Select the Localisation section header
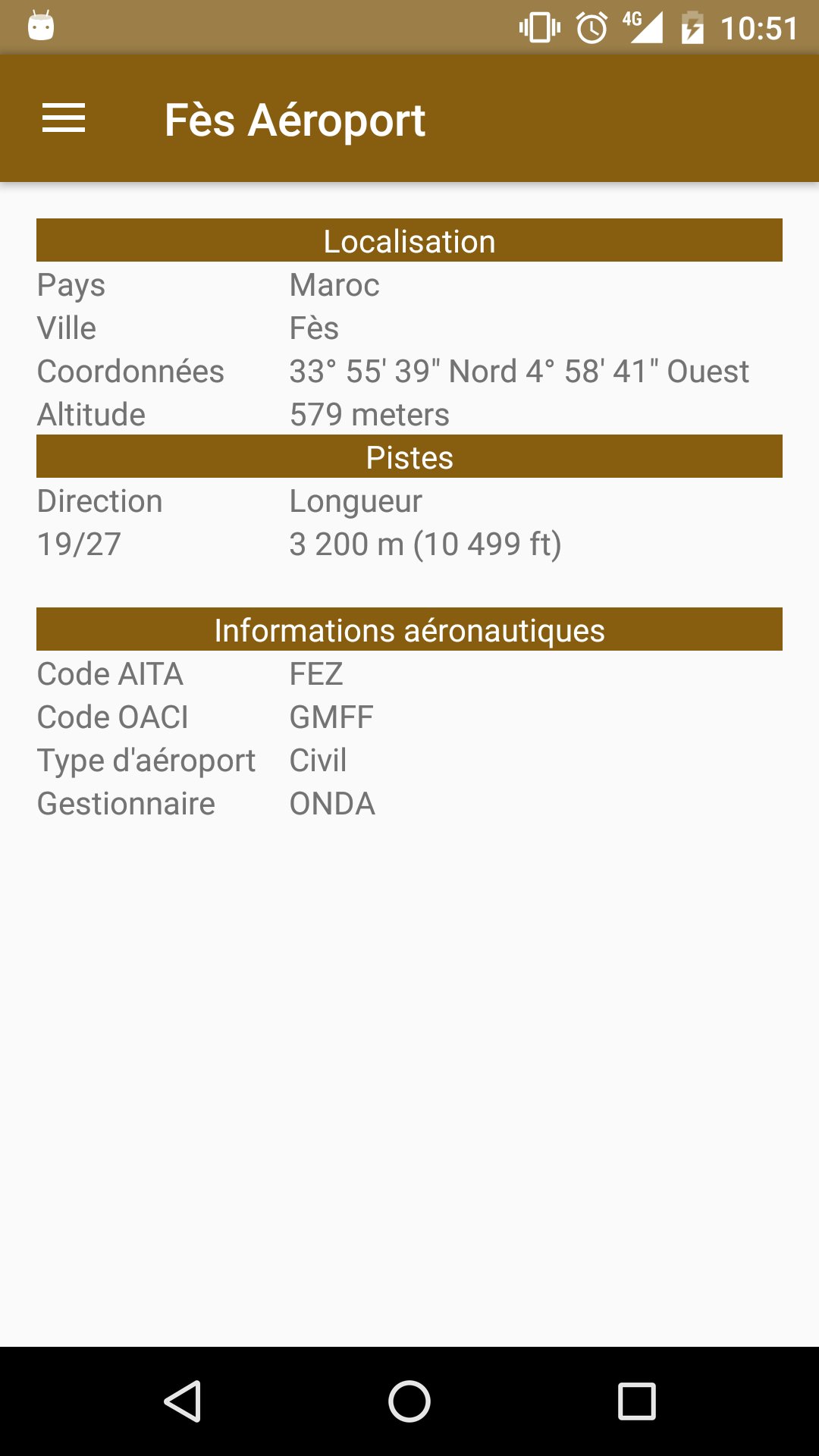819x1456 pixels. click(409, 241)
